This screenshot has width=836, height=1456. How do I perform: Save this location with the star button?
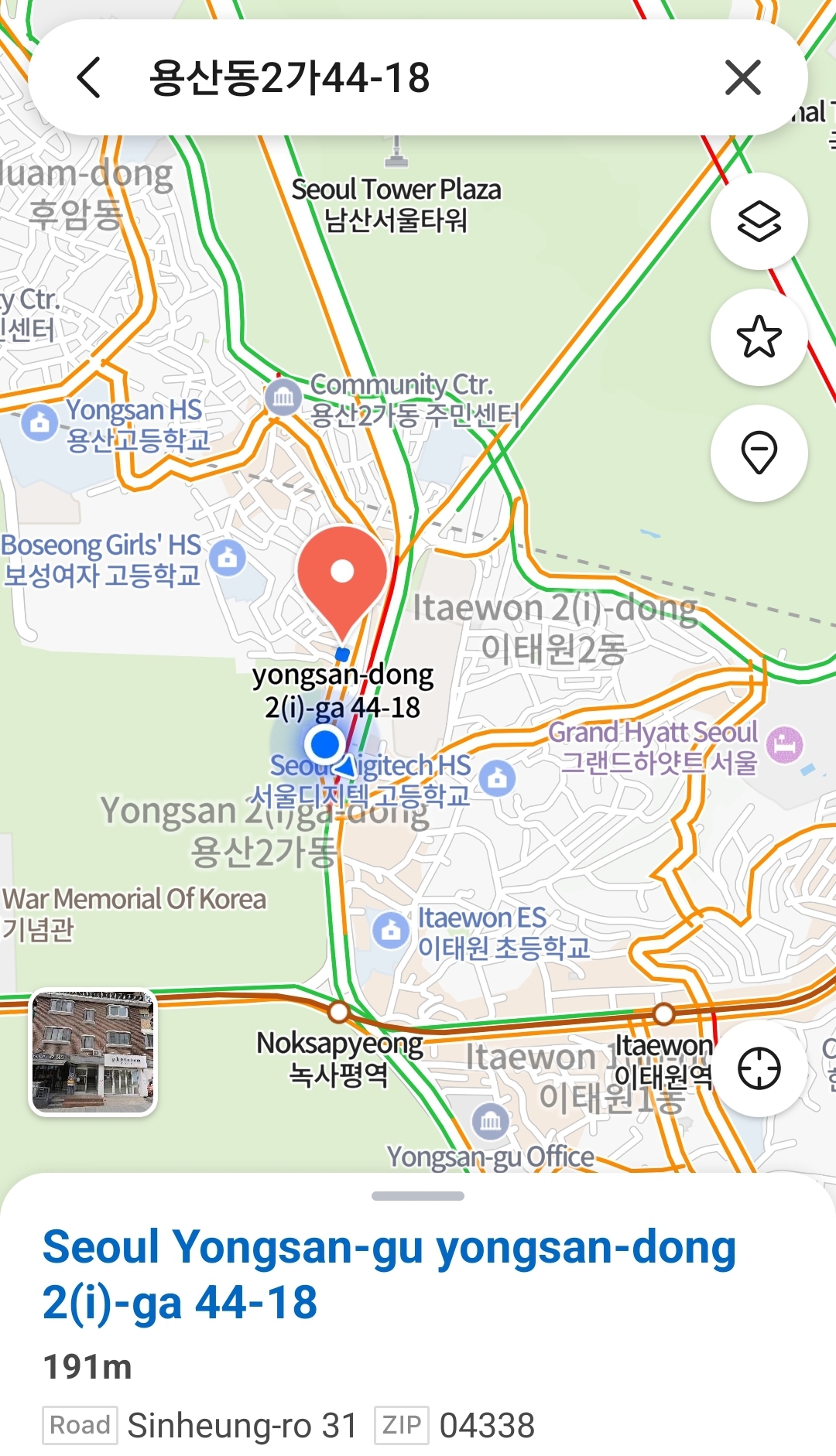(759, 337)
